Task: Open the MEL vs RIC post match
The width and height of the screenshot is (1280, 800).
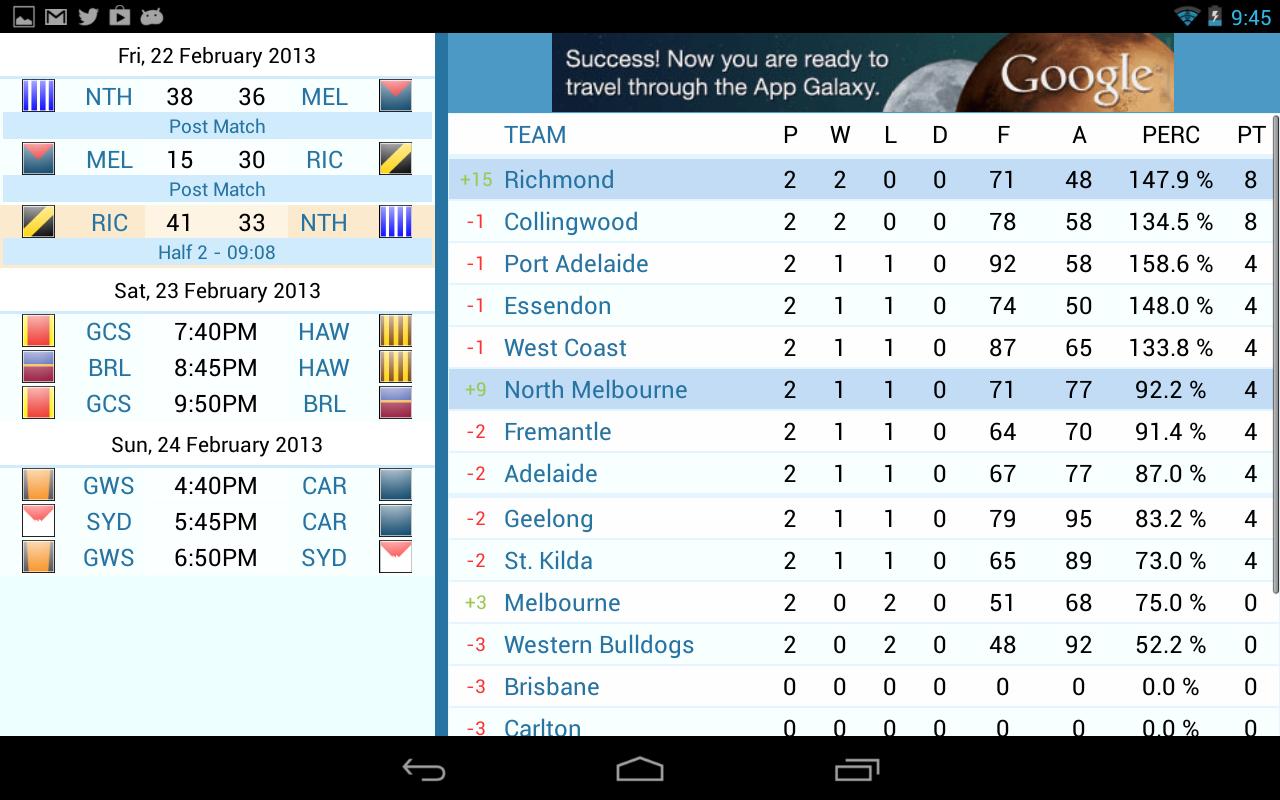Action: coord(216,170)
